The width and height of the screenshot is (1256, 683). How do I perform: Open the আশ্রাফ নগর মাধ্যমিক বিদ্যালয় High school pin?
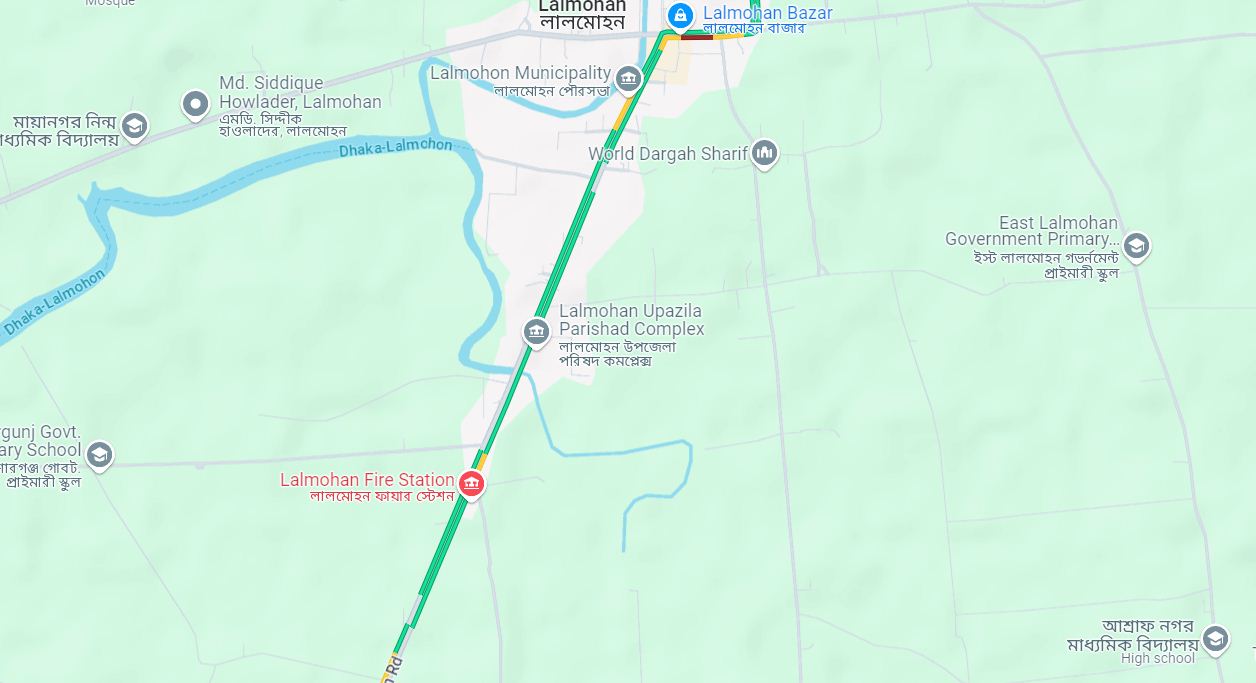(1215, 638)
